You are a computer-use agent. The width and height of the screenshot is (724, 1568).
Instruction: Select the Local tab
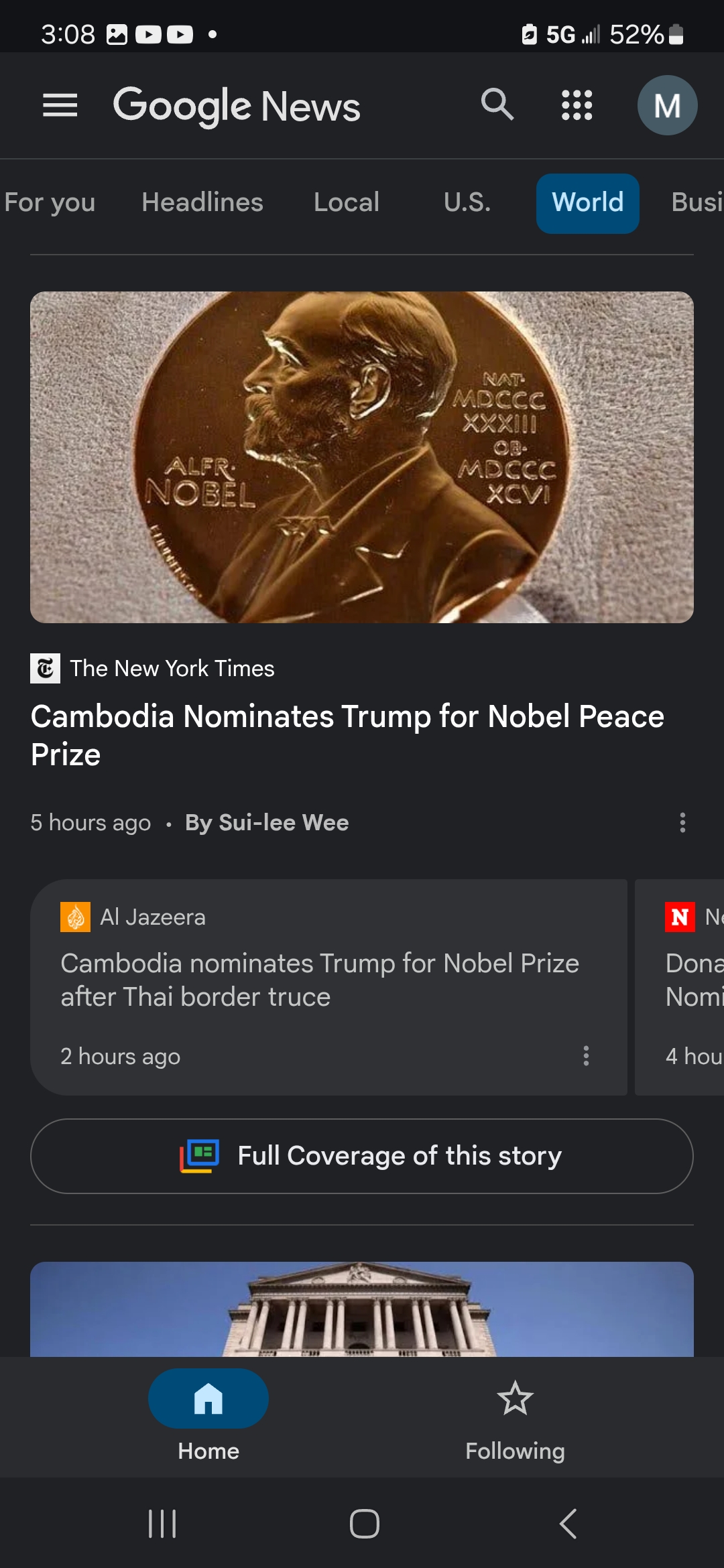point(347,202)
